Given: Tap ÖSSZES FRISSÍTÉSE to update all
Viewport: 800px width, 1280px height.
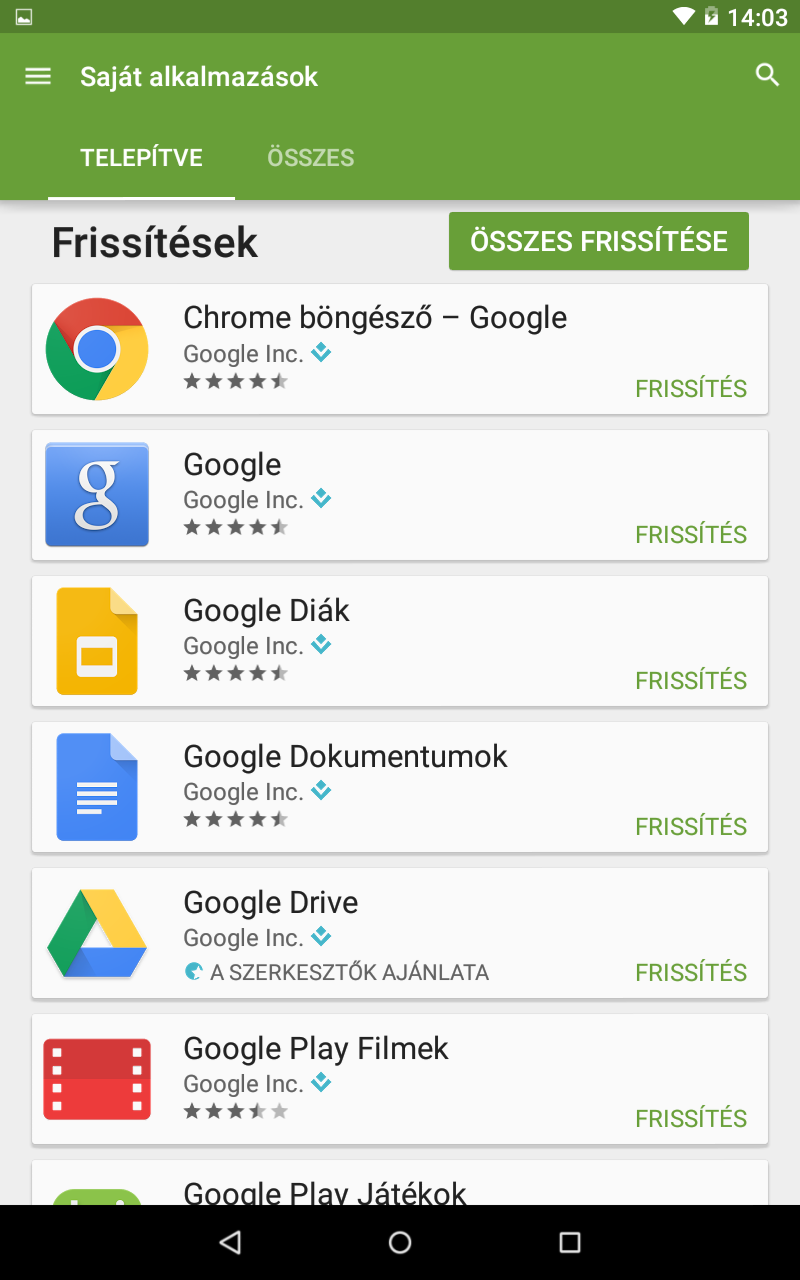Looking at the screenshot, I should [x=598, y=241].
